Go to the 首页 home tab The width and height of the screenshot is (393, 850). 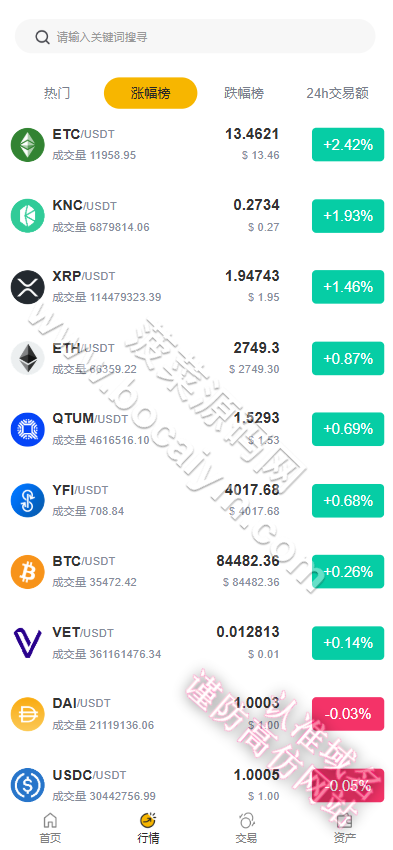[50, 828]
